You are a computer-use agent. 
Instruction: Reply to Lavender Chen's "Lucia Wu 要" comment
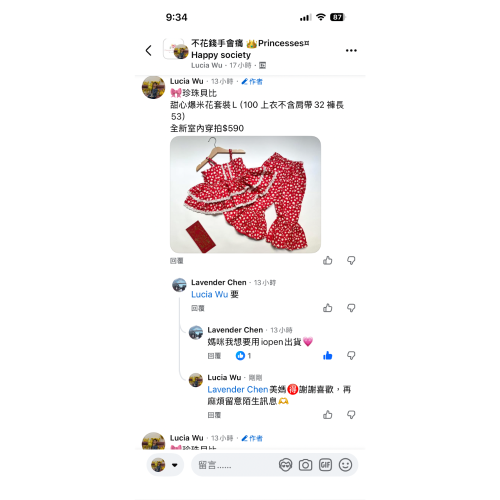(198, 308)
